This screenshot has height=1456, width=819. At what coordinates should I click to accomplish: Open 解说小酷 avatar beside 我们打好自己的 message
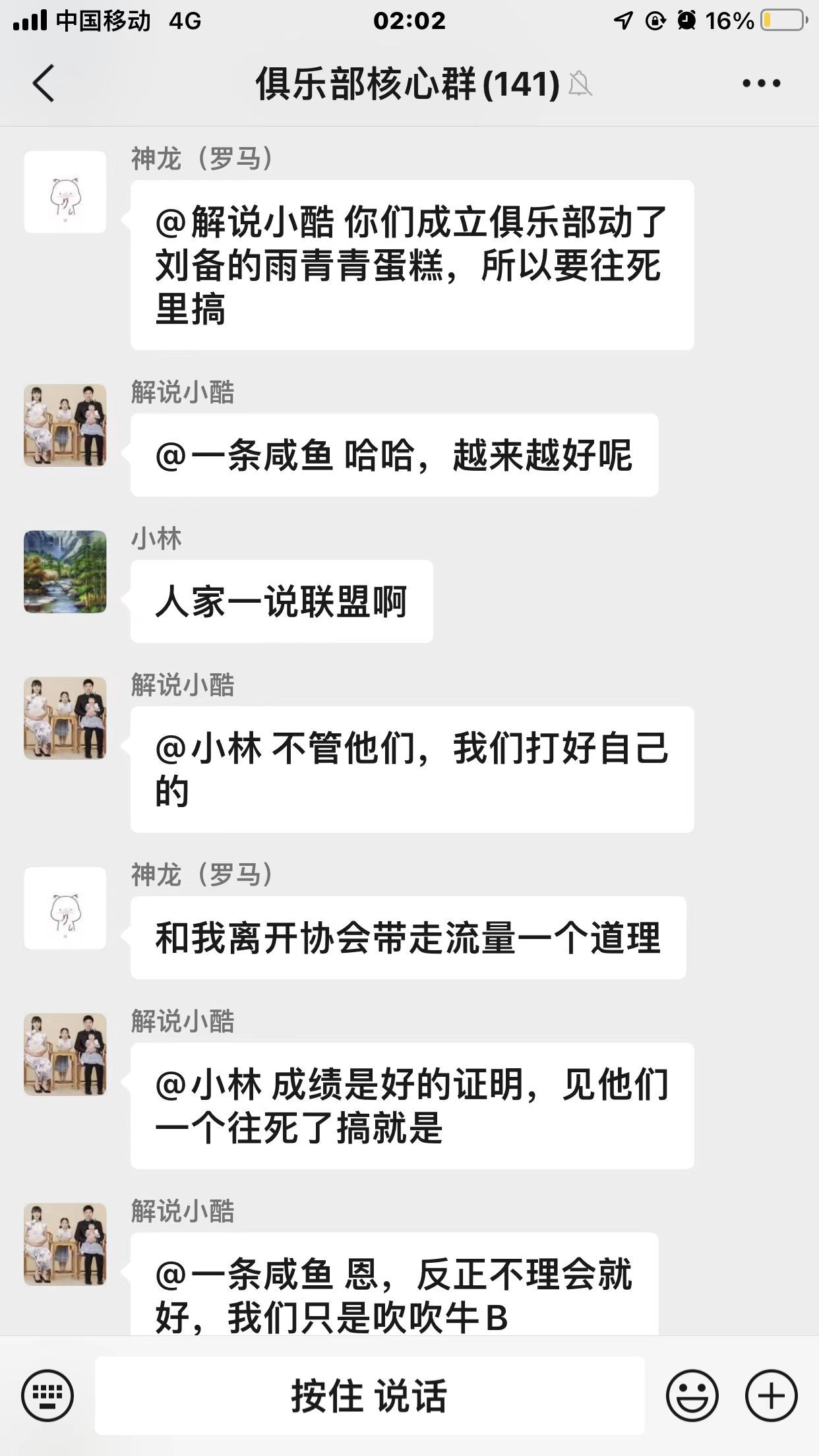pyautogui.click(x=65, y=718)
